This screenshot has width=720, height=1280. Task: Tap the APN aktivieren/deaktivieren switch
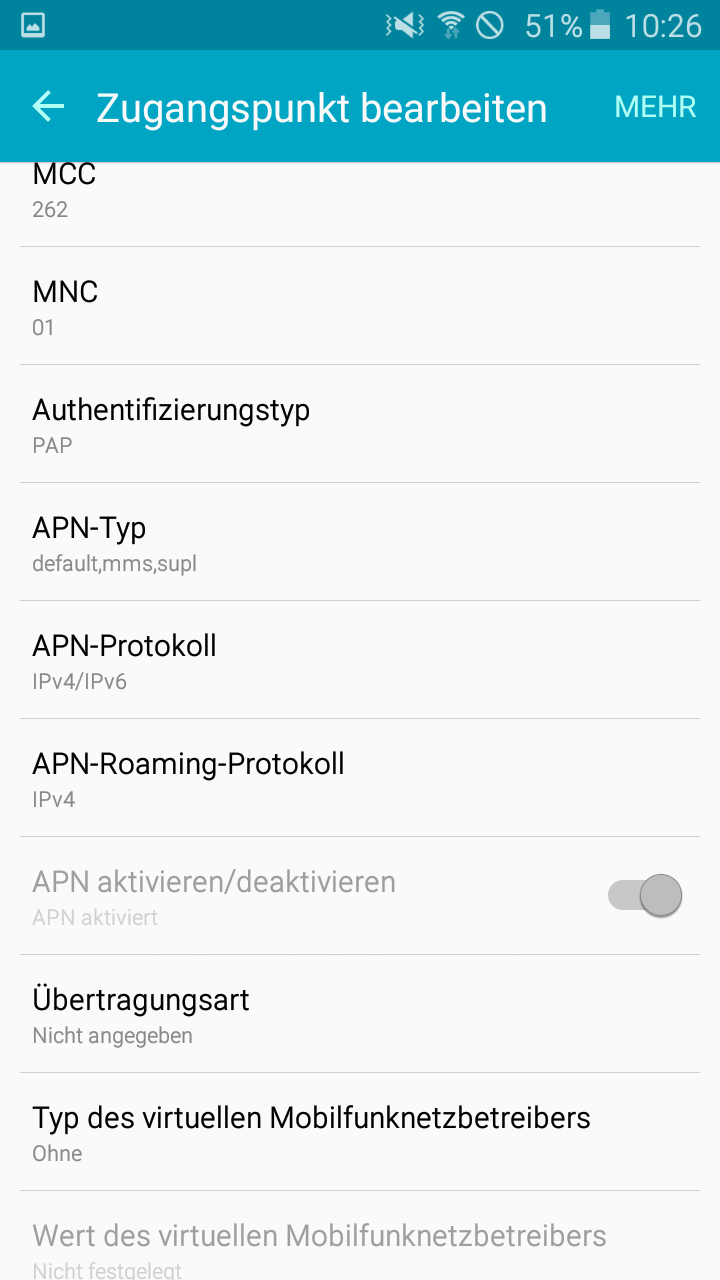(x=645, y=896)
